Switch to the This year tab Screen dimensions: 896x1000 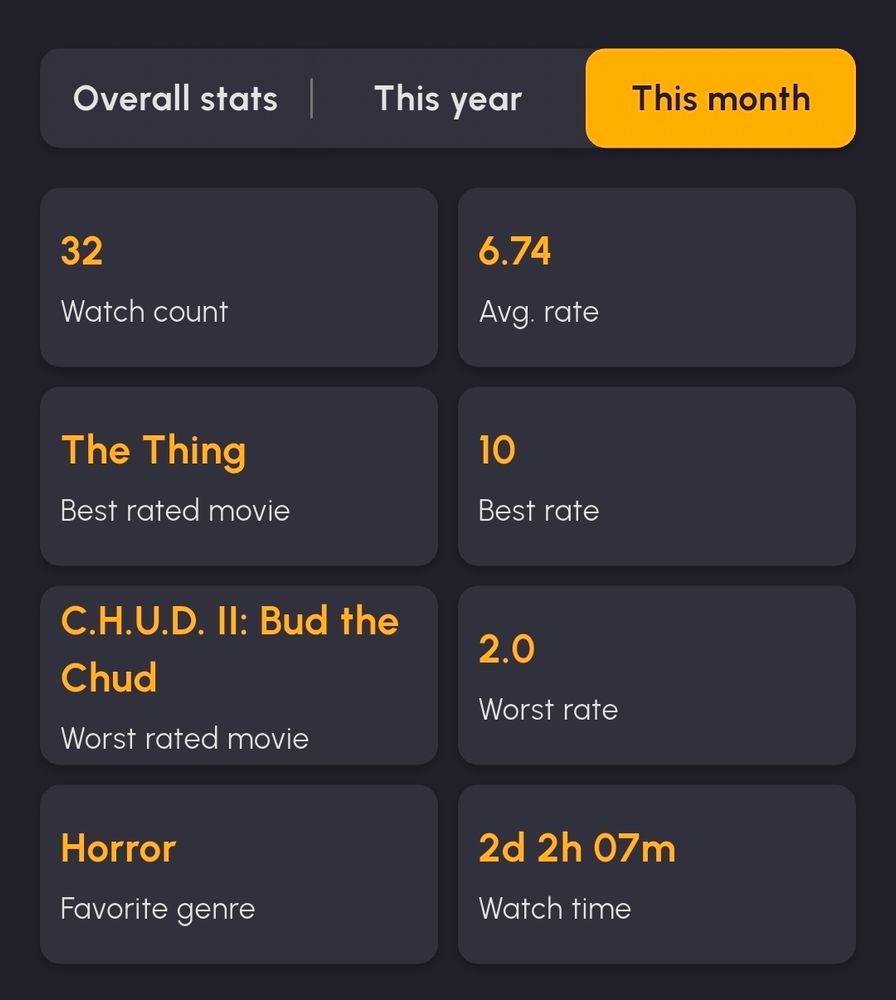point(447,98)
